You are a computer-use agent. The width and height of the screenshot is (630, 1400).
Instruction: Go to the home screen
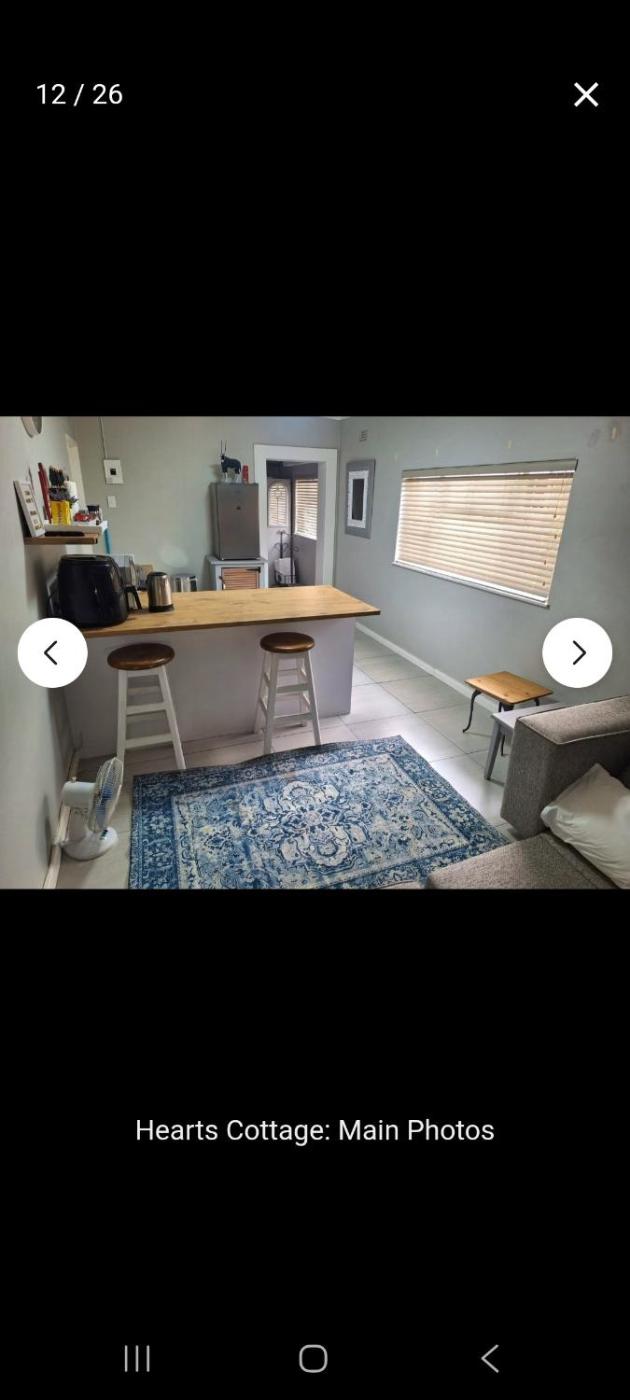pyautogui.click(x=313, y=1358)
